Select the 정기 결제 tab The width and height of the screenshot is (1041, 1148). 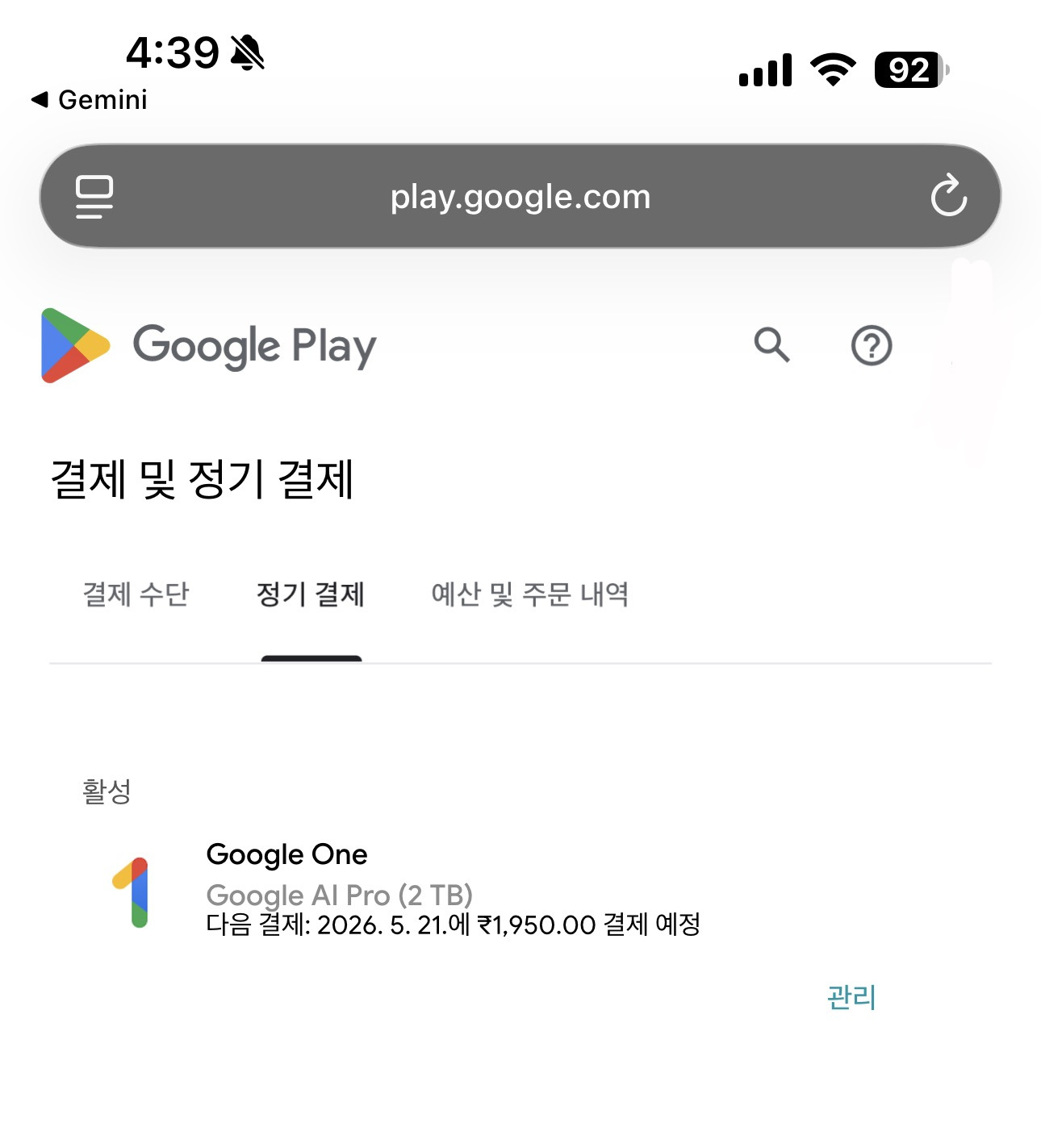[x=311, y=595]
